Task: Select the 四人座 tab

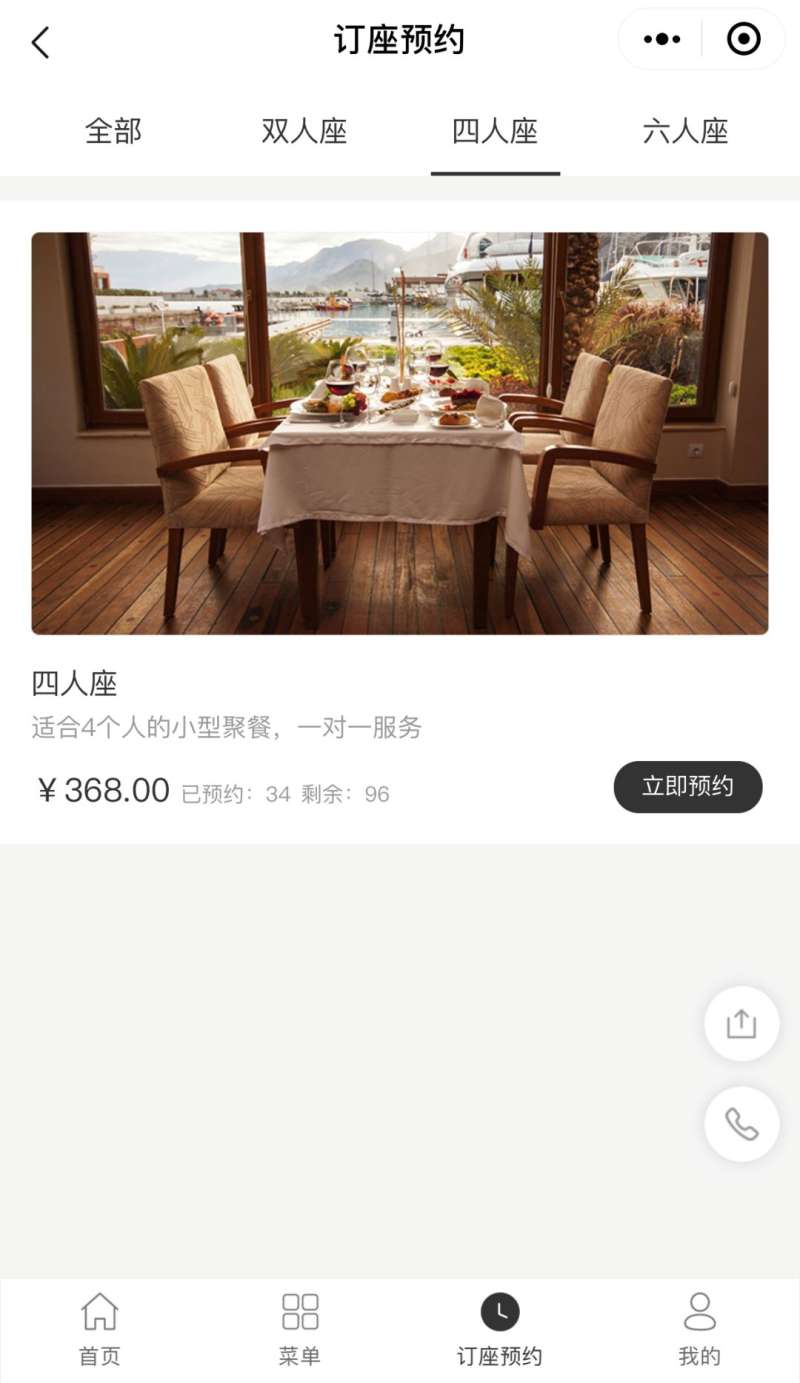Action: [495, 131]
